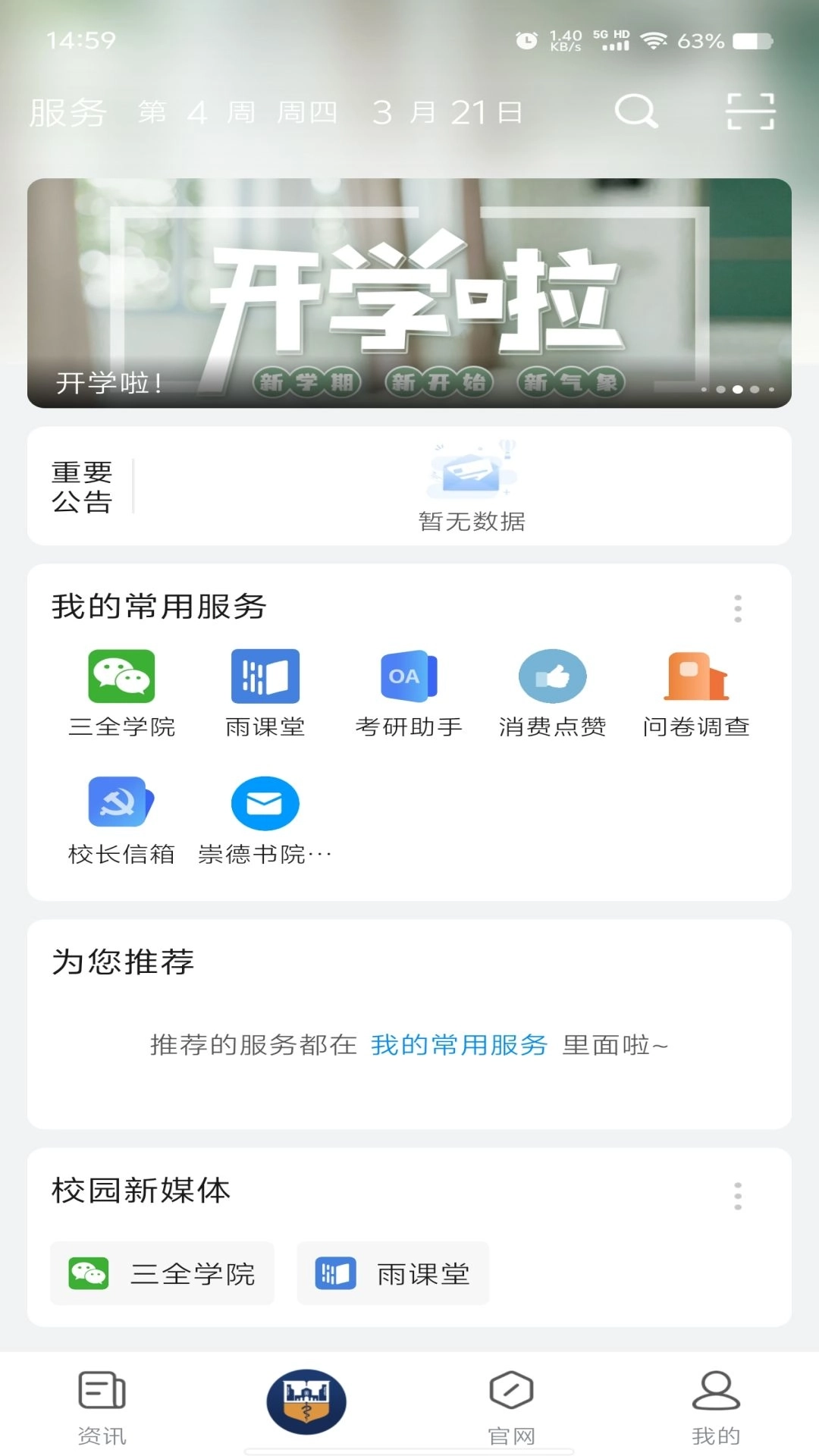Open the 雨课堂 service icon

[266, 679]
